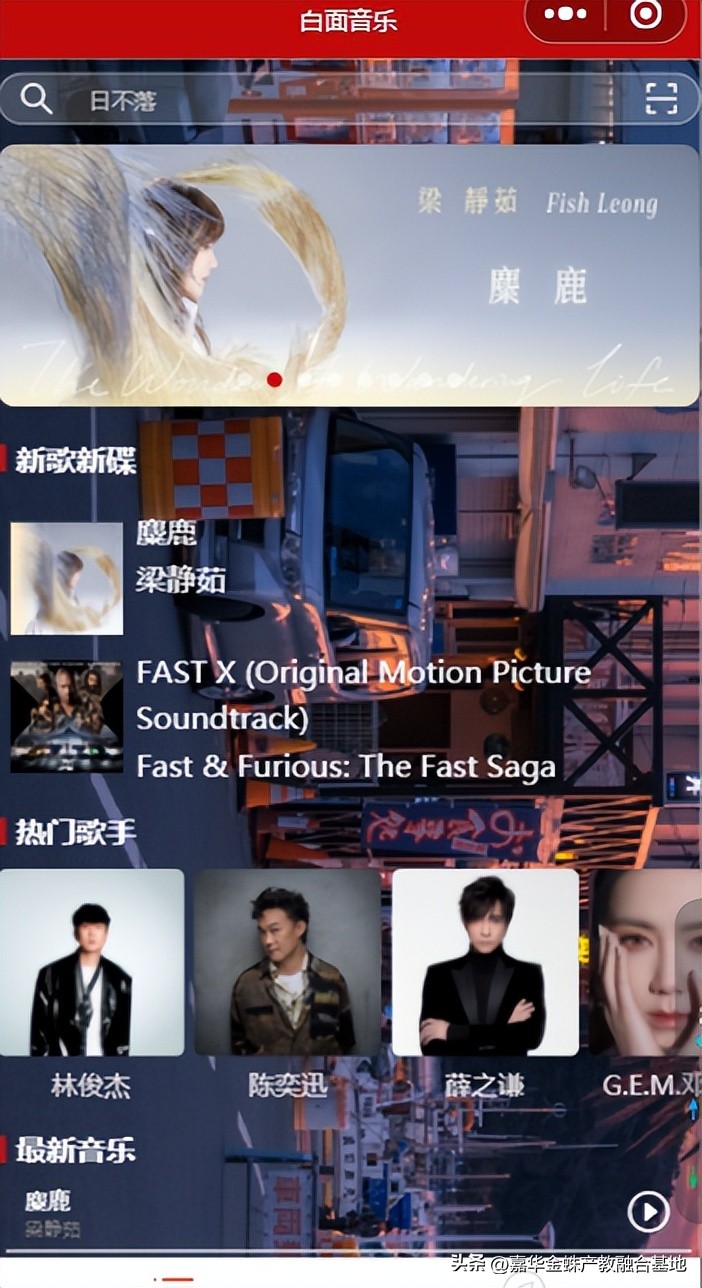This screenshot has width=702, height=1288.
Task: Open the G.E.M. artist card
Action: pos(645,962)
